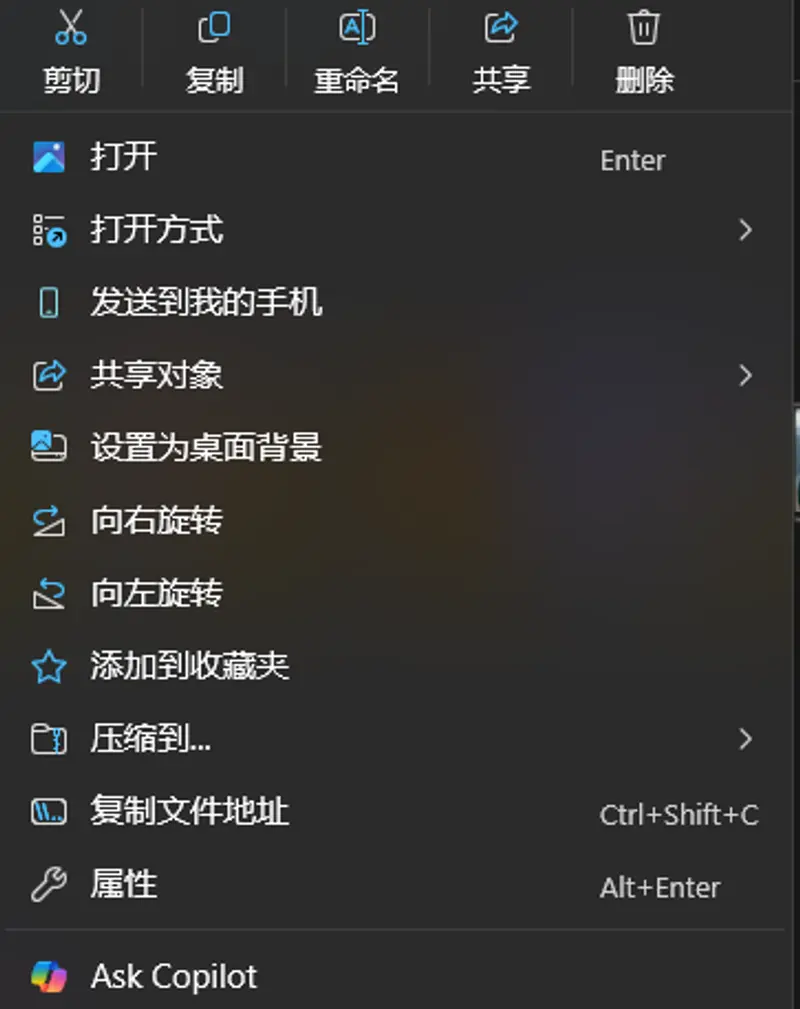Tap the 剪切 (cut) scissors button
Image resolution: width=800 pixels, height=1009 pixels.
click(x=71, y=50)
